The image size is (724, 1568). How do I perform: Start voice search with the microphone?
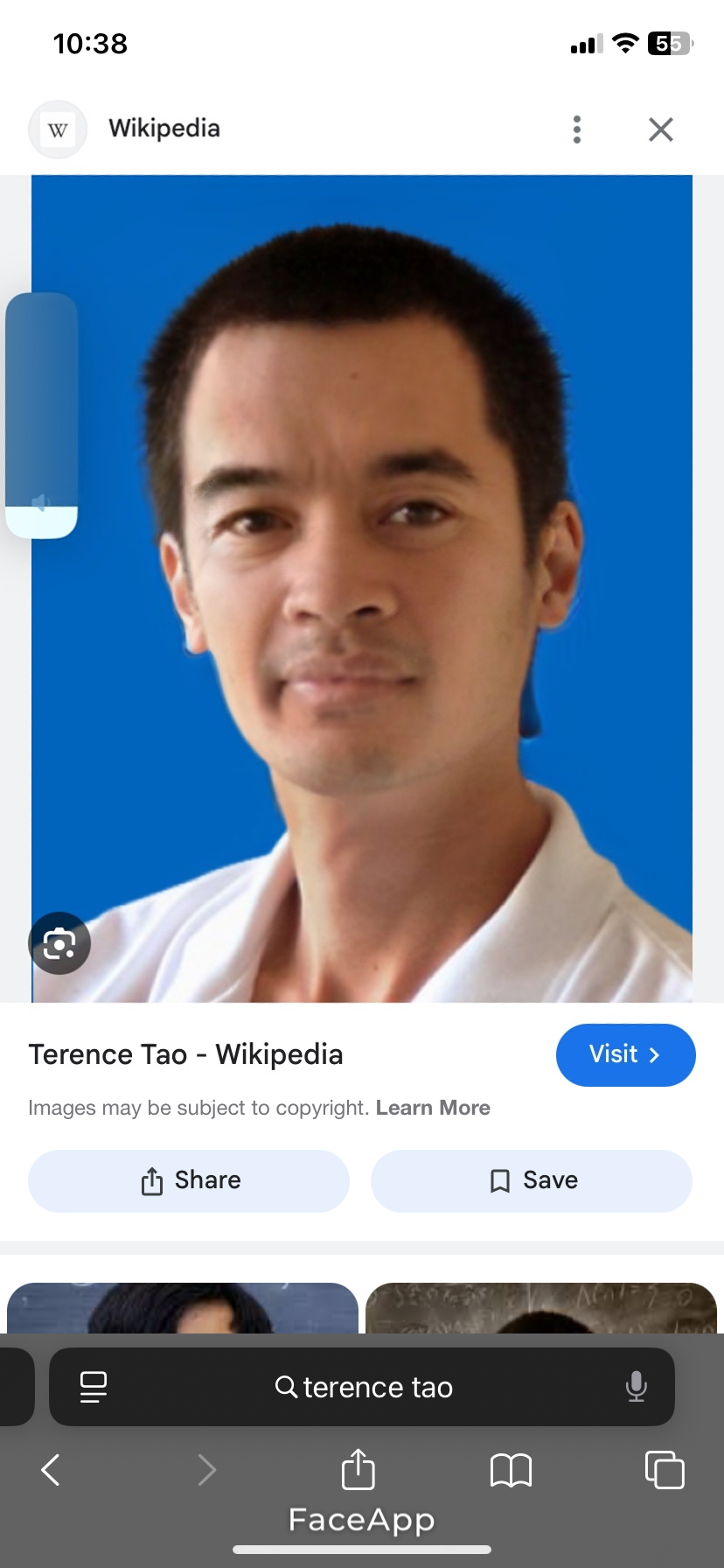tap(637, 1387)
